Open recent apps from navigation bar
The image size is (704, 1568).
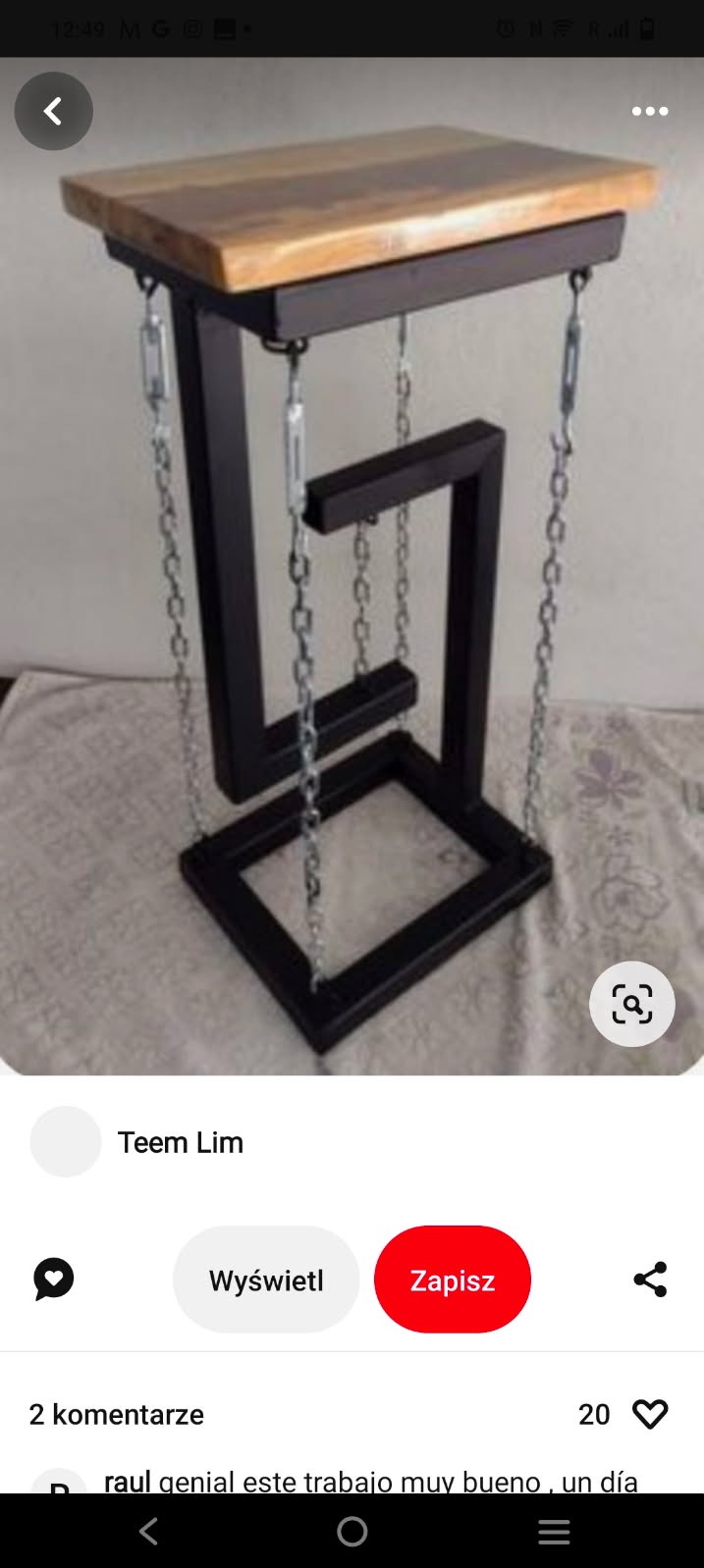coord(554,1532)
